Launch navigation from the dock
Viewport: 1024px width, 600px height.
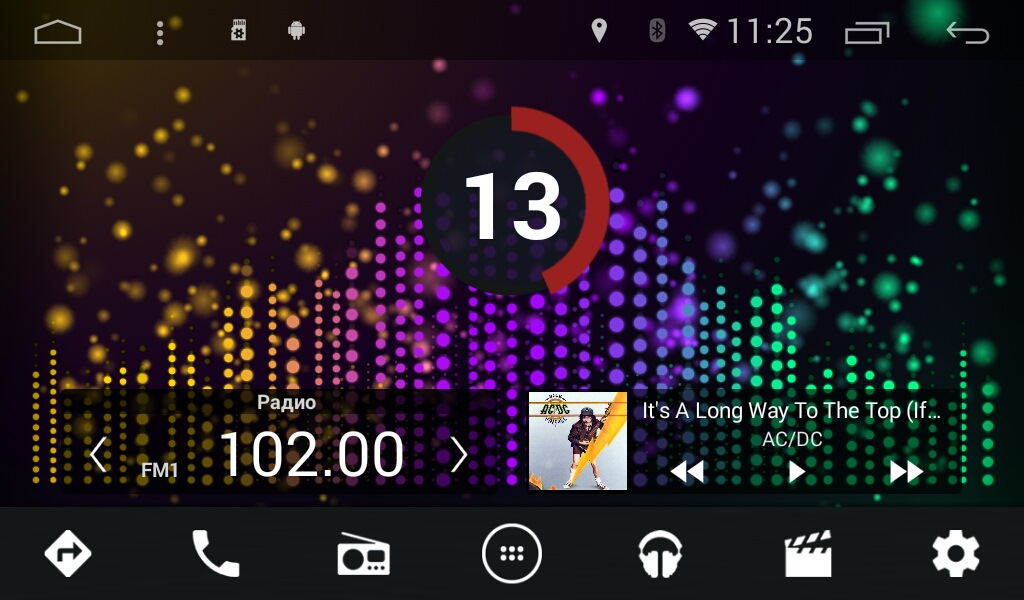click(68, 553)
